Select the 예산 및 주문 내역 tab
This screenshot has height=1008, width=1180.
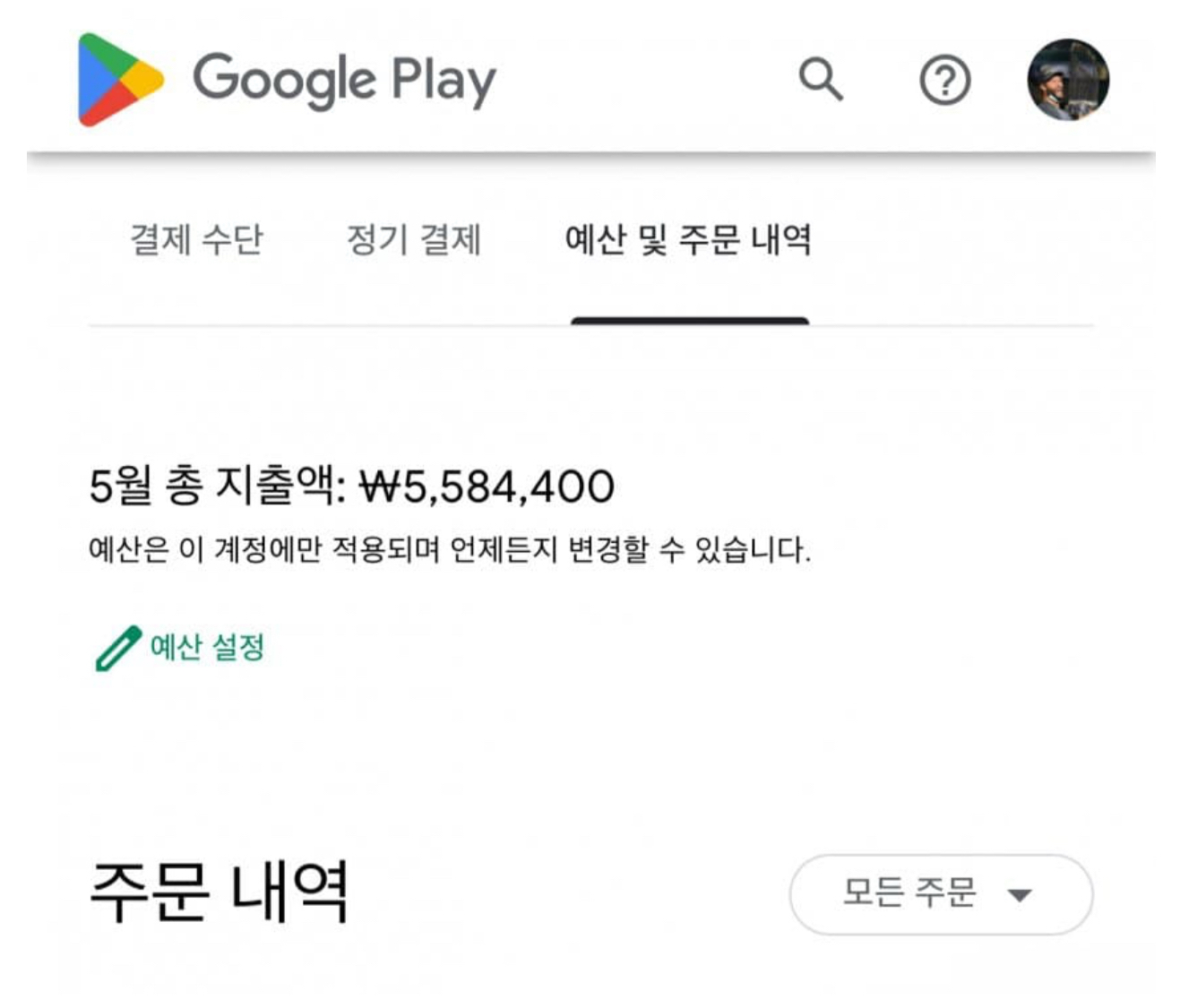pyautogui.click(x=689, y=239)
